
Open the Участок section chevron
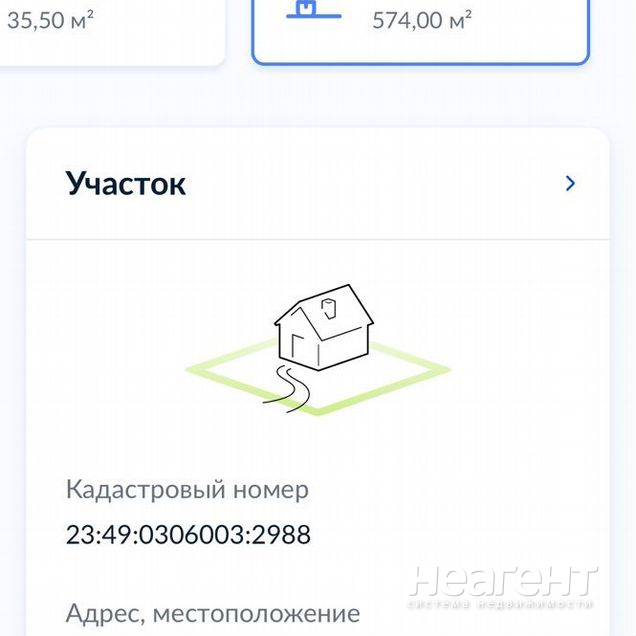[570, 184]
